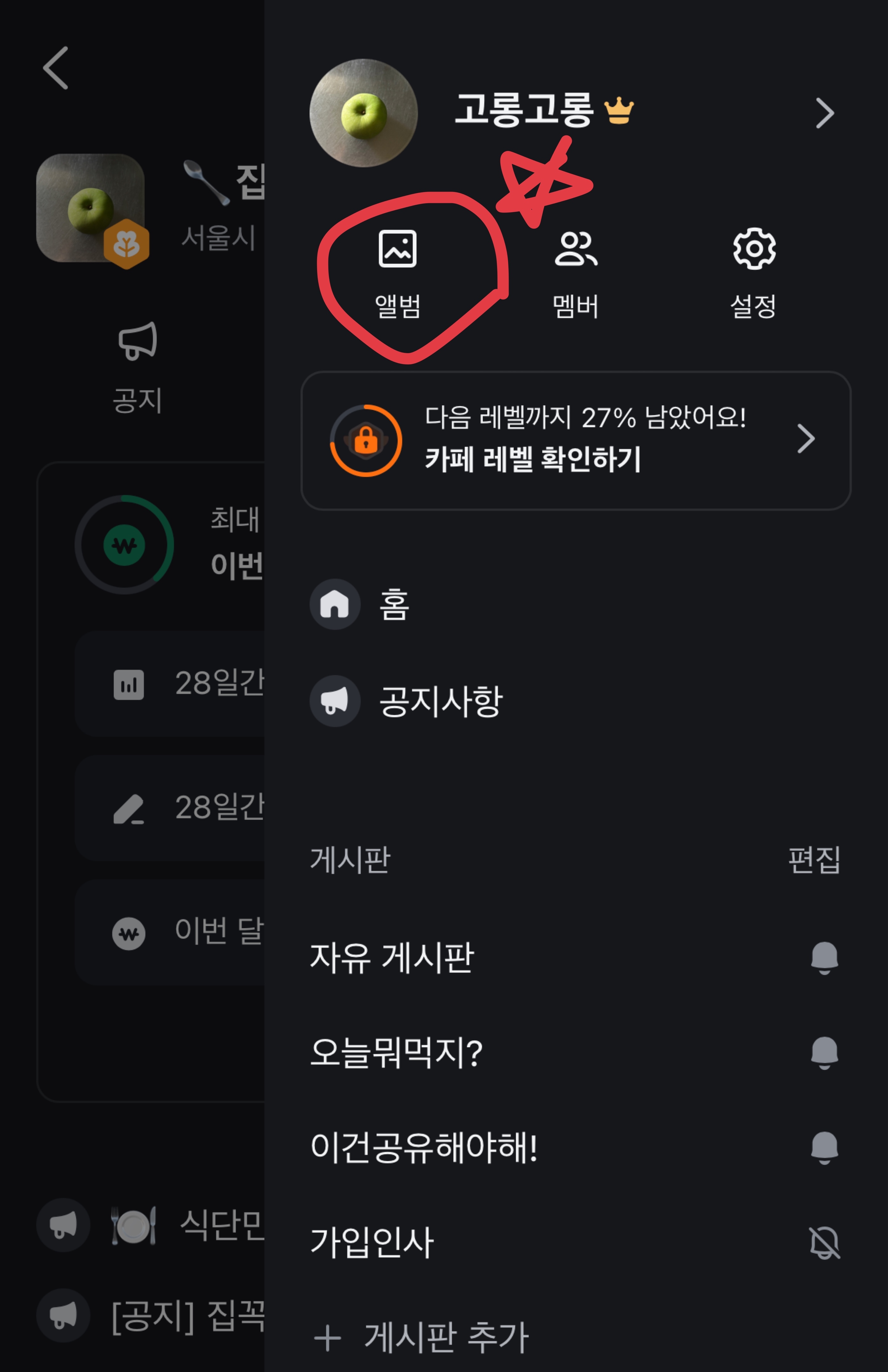Image resolution: width=888 pixels, height=1372 pixels.
Task: Mute notifications for 자유 게시판
Action: click(x=824, y=958)
